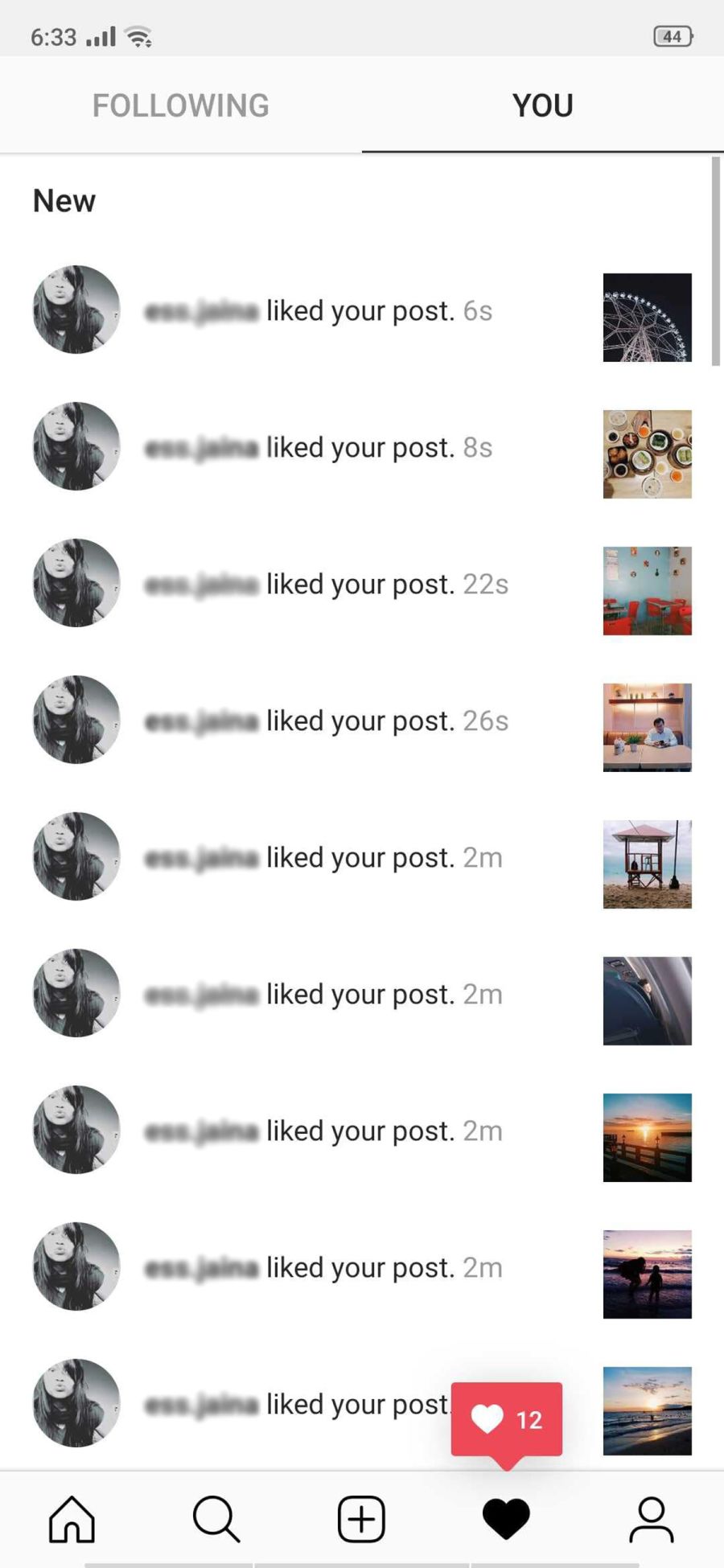The height and width of the screenshot is (1568, 724).
Task: Create a new post with plus icon
Action: click(361, 1519)
